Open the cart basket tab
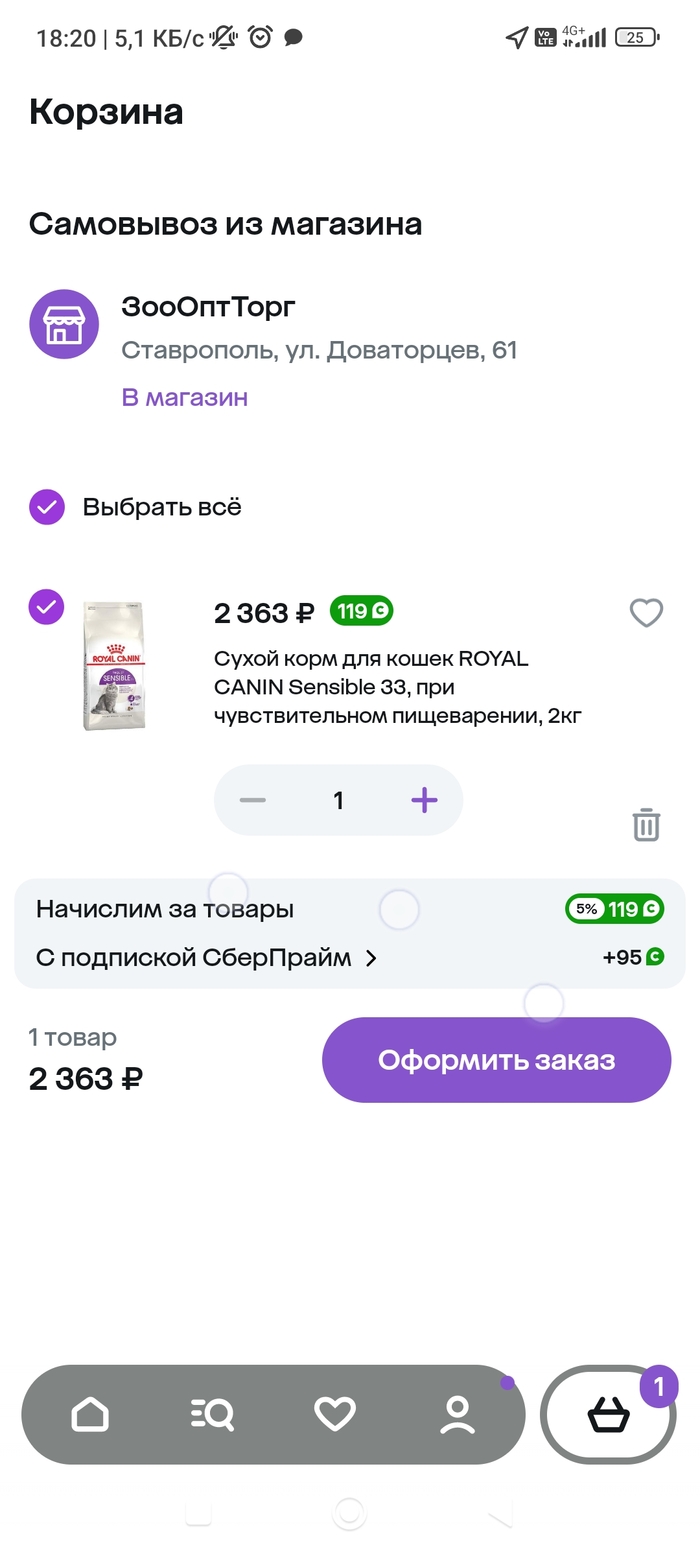700x1556 pixels. coord(608,1414)
